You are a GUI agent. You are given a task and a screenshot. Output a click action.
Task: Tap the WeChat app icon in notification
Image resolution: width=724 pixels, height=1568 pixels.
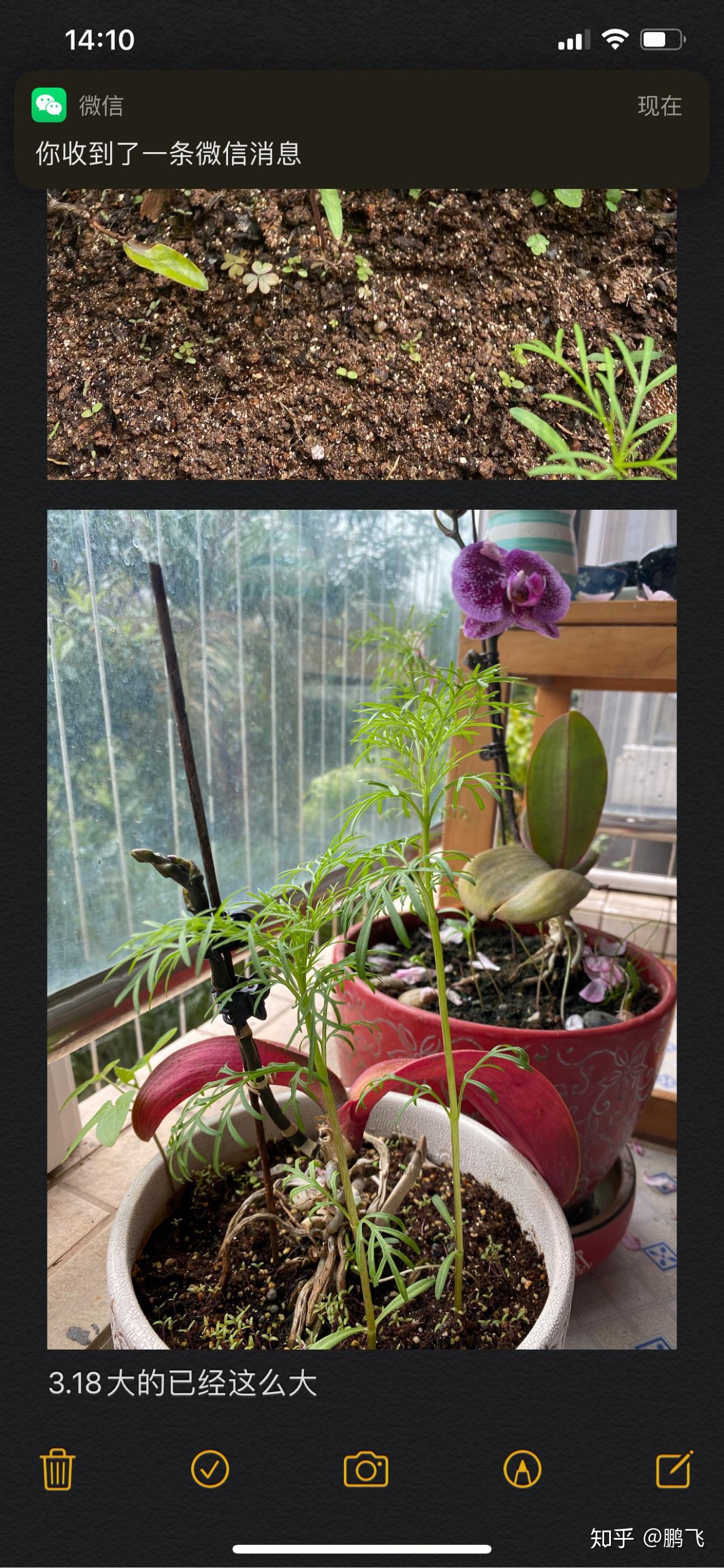(x=50, y=105)
